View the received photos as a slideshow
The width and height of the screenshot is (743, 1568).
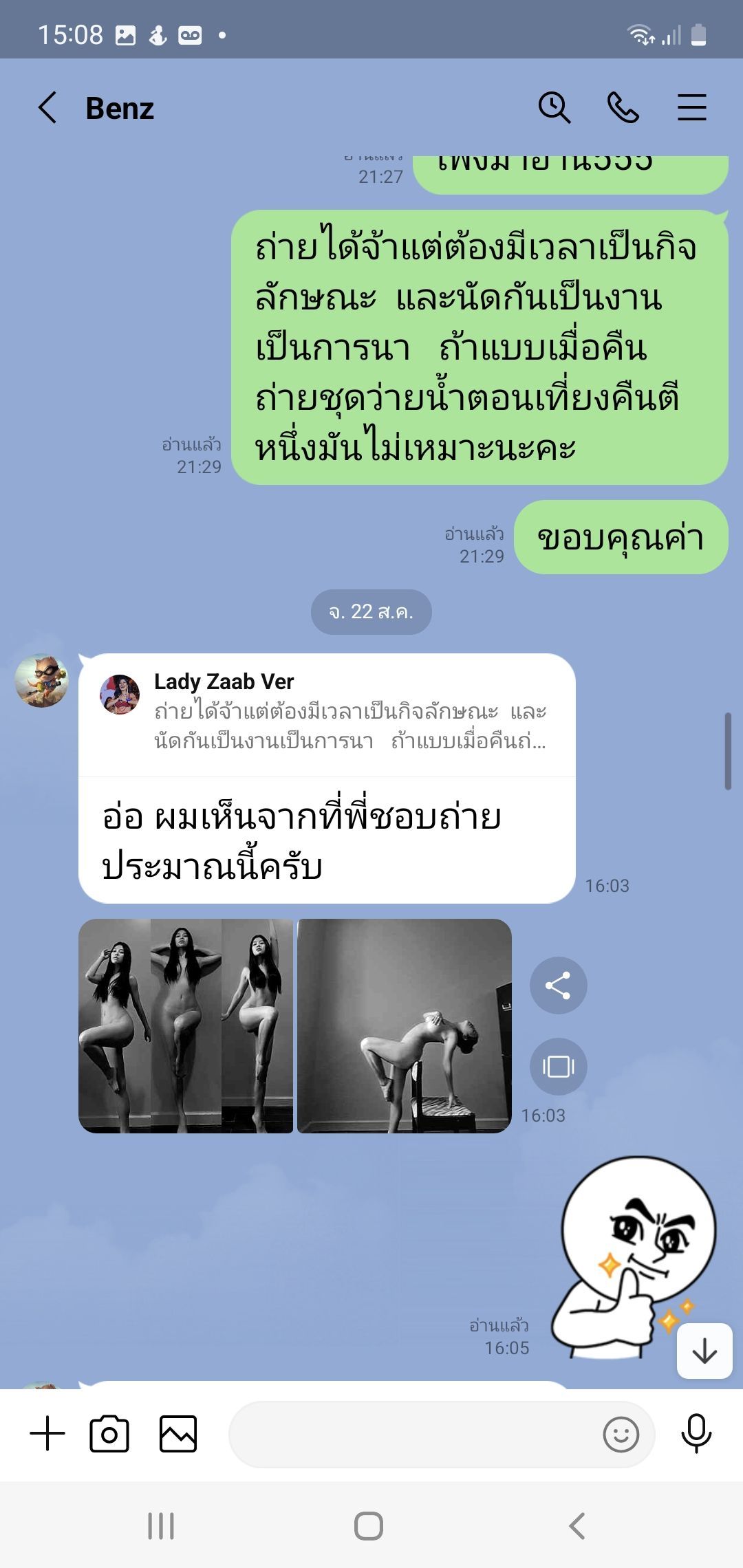[x=558, y=1067]
